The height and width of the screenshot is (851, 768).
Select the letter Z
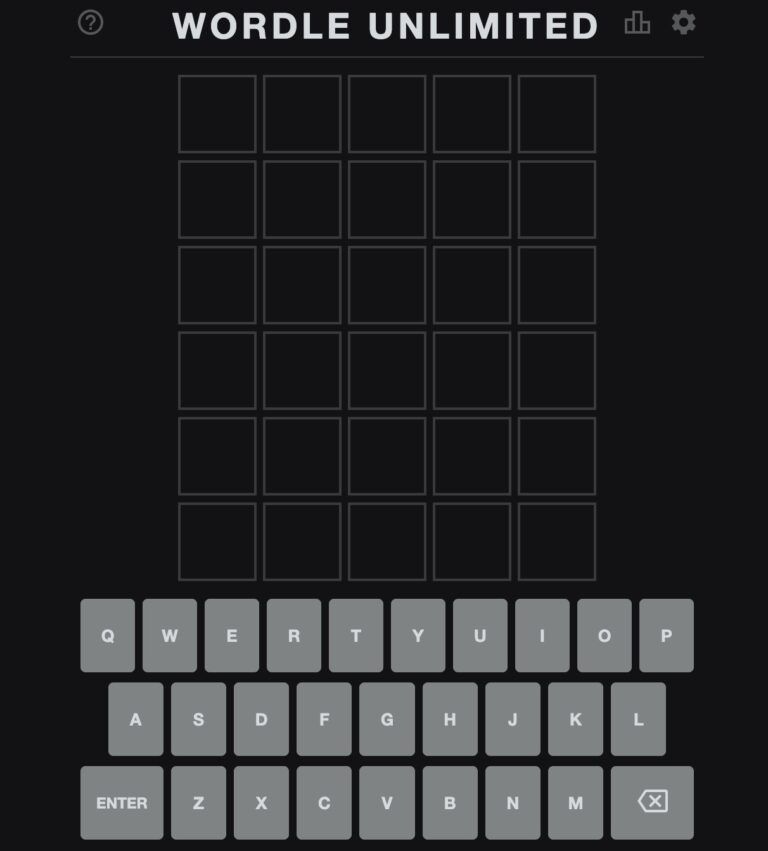tap(198, 803)
